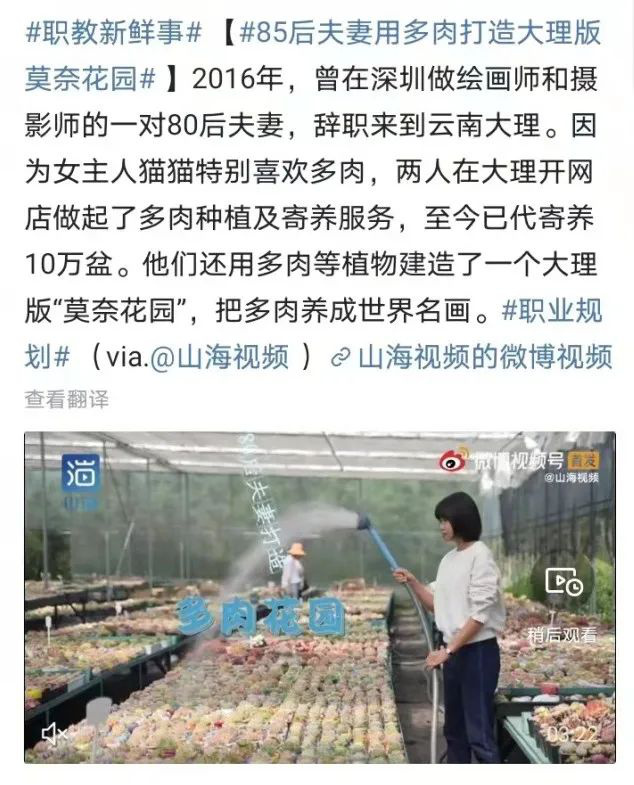The image size is (634, 785).
Task: Unmute the video sound
Action: point(55,735)
